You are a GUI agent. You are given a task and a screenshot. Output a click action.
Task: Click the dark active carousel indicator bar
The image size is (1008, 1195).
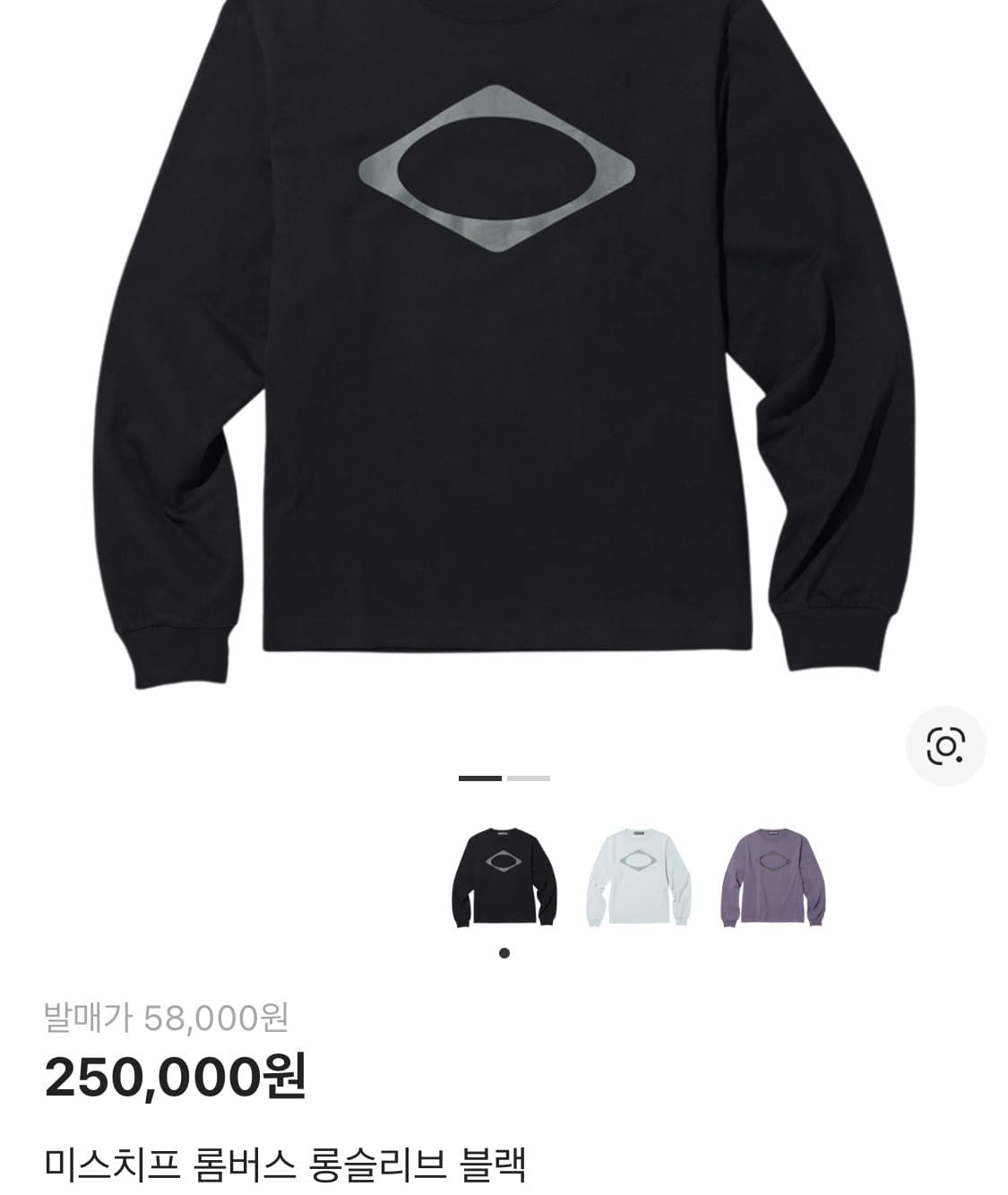482,778
